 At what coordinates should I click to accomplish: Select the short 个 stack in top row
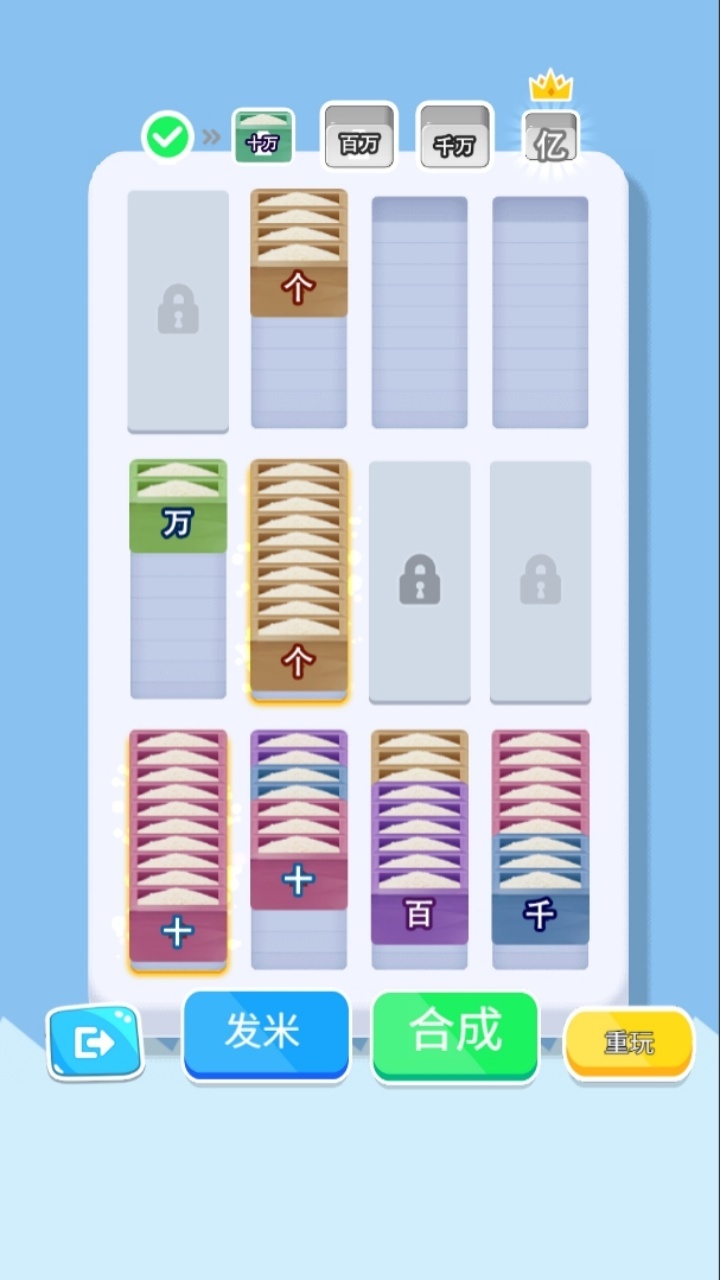[x=298, y=254]
